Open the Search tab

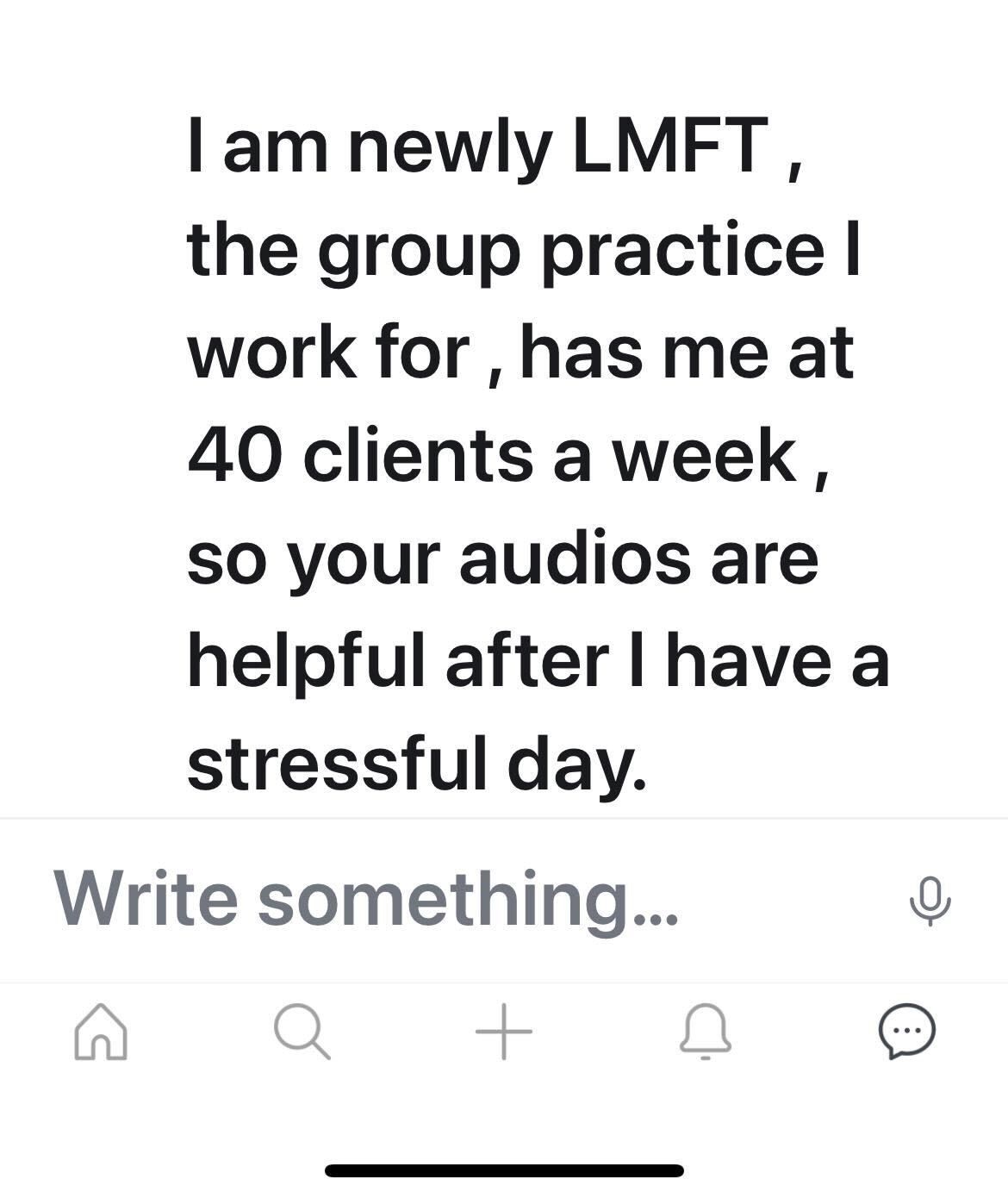(x=302, y=1031)
